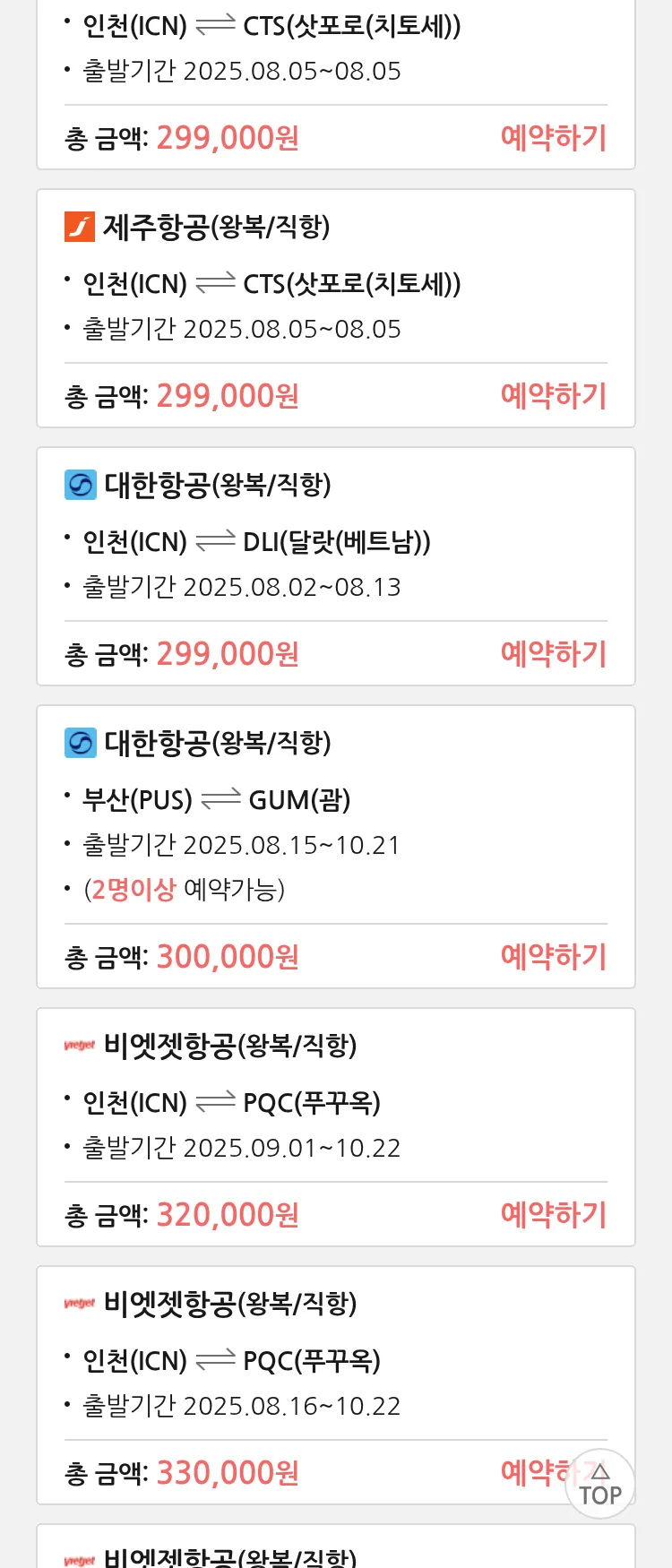Jump back to top with the TOP button
The image size is (672, 1568).
pos(600,1485)
